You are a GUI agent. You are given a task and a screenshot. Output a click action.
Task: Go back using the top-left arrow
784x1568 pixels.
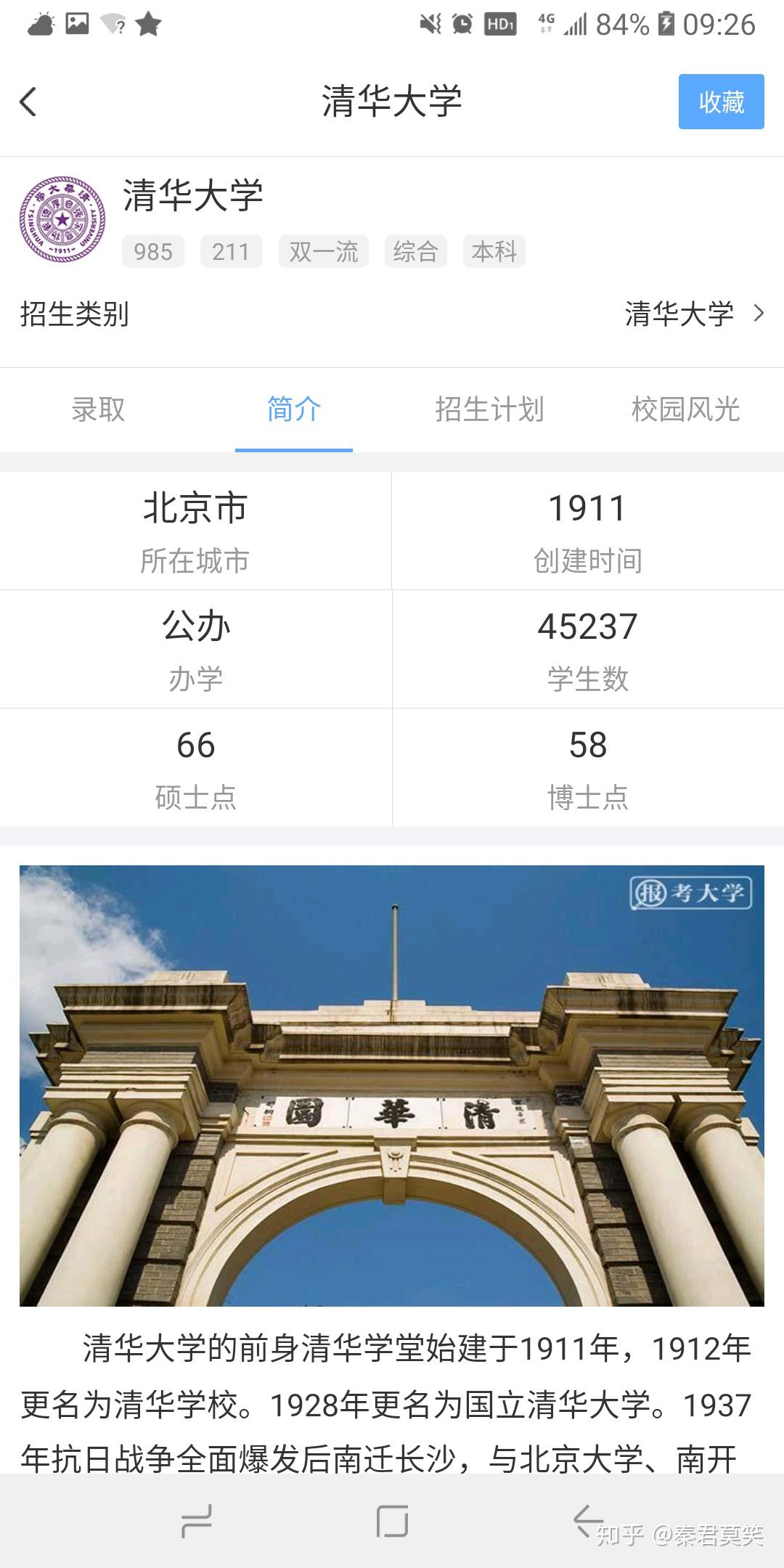pyautogui.click(x=28, y=102)
